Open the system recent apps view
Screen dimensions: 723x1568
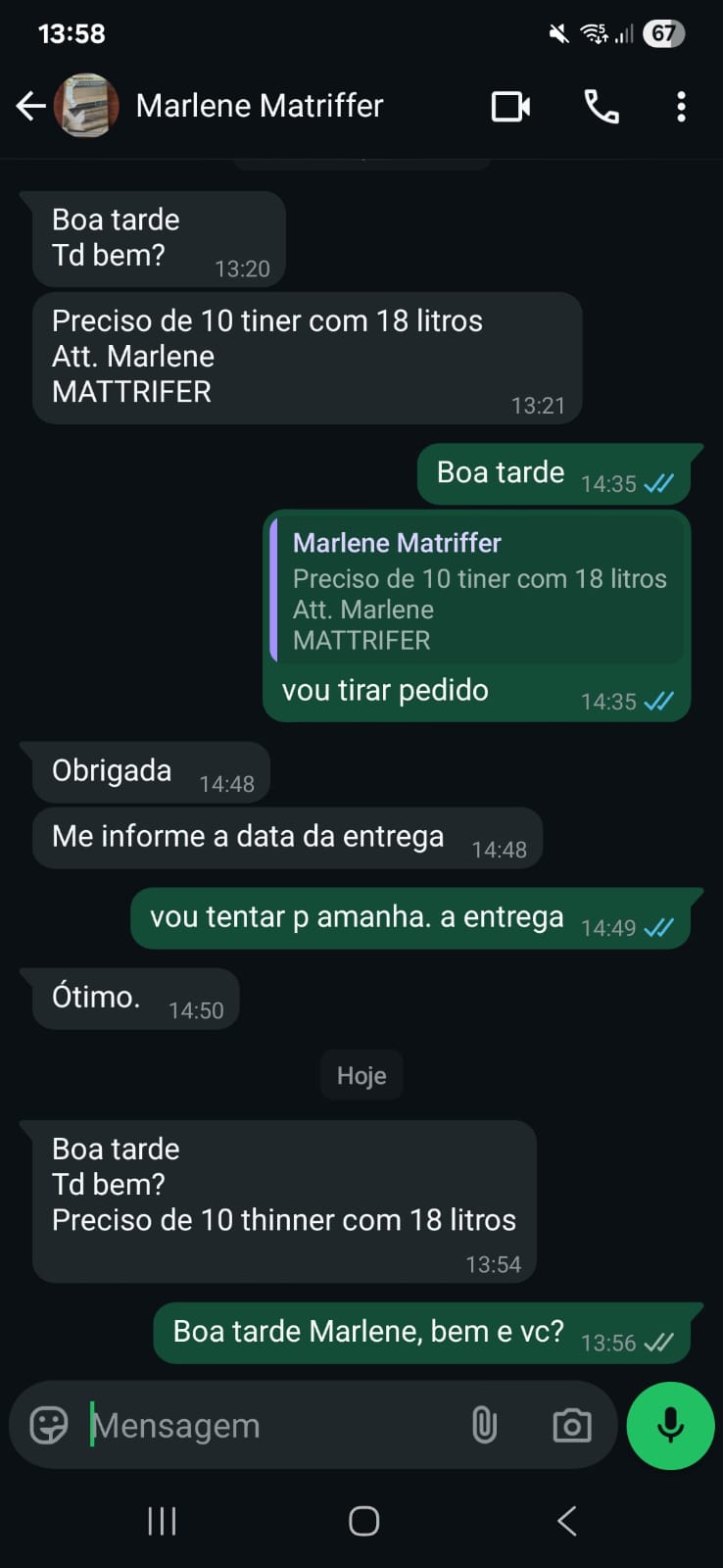coord(162,1521)
